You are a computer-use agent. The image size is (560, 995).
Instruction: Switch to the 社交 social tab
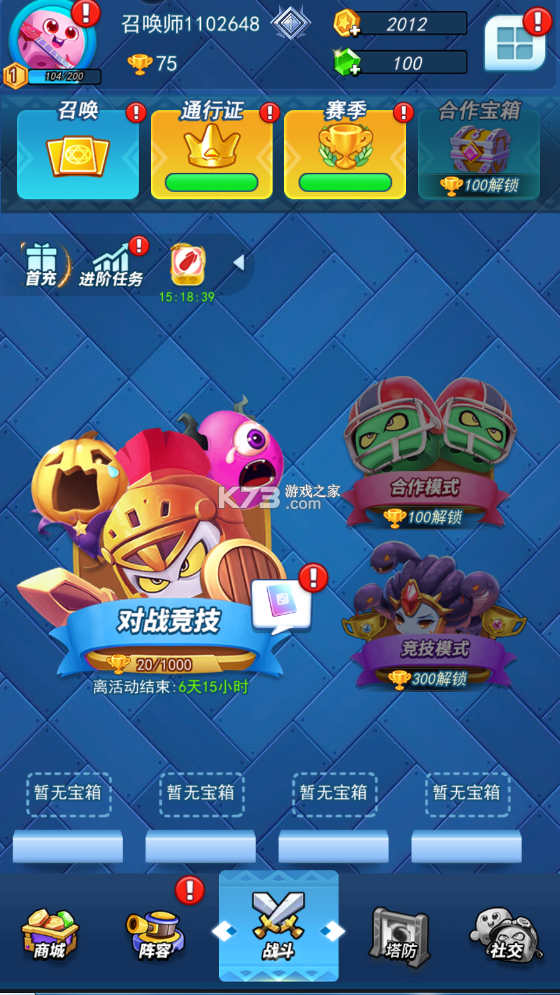pyautogui.click(x=506, y=933)
